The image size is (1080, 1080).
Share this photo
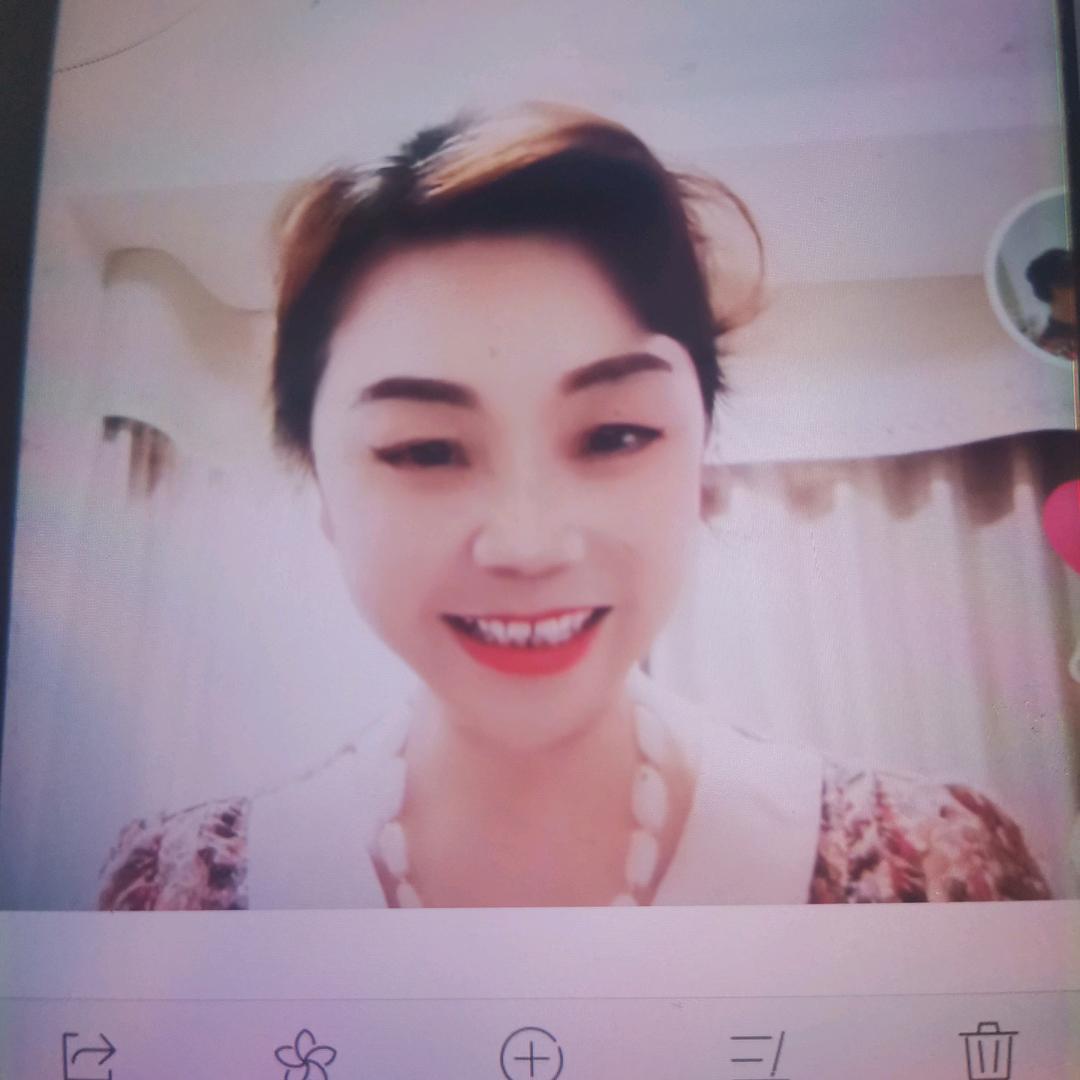pos(90,1055)
